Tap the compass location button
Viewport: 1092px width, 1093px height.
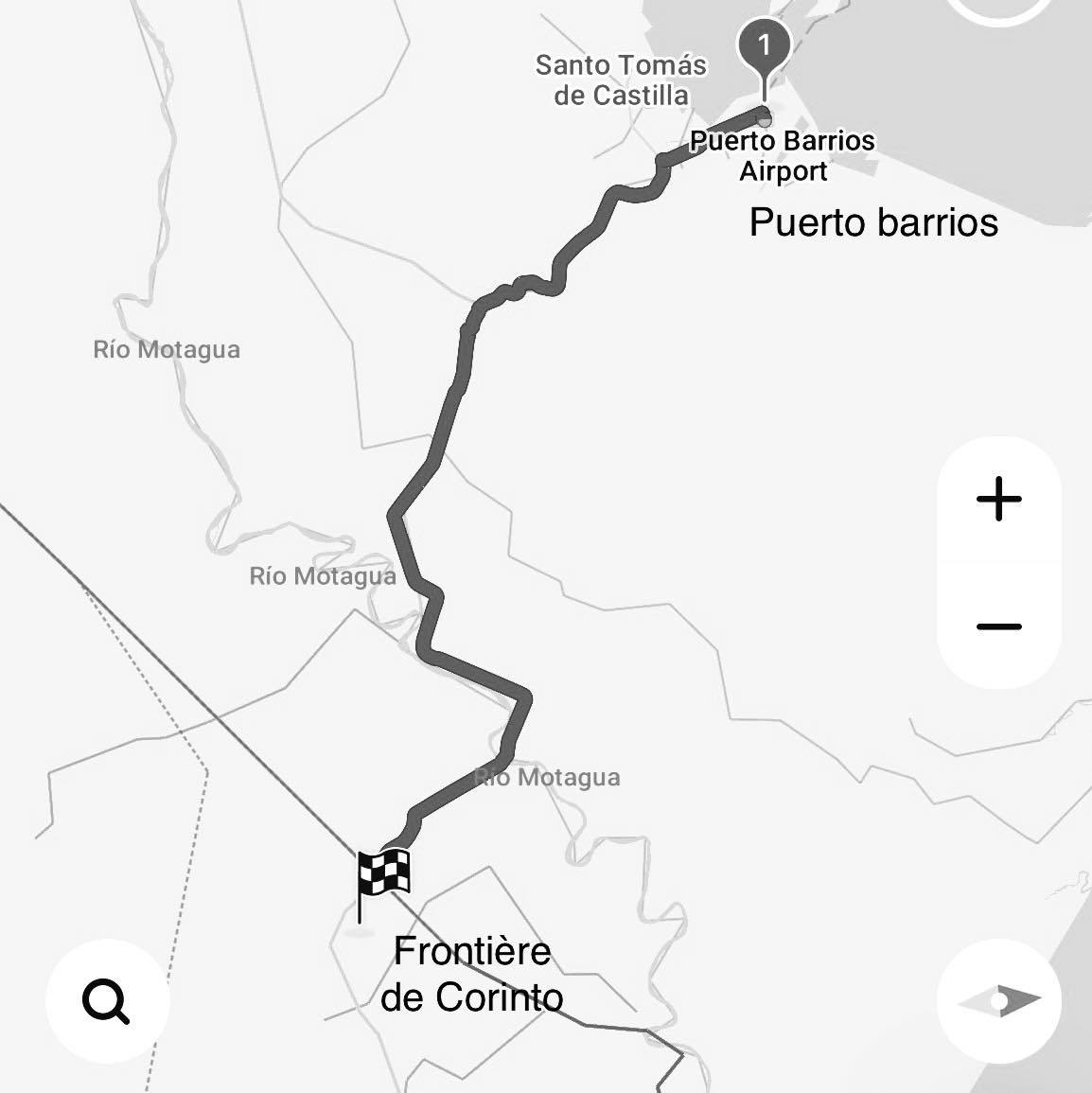point(999,1000)
